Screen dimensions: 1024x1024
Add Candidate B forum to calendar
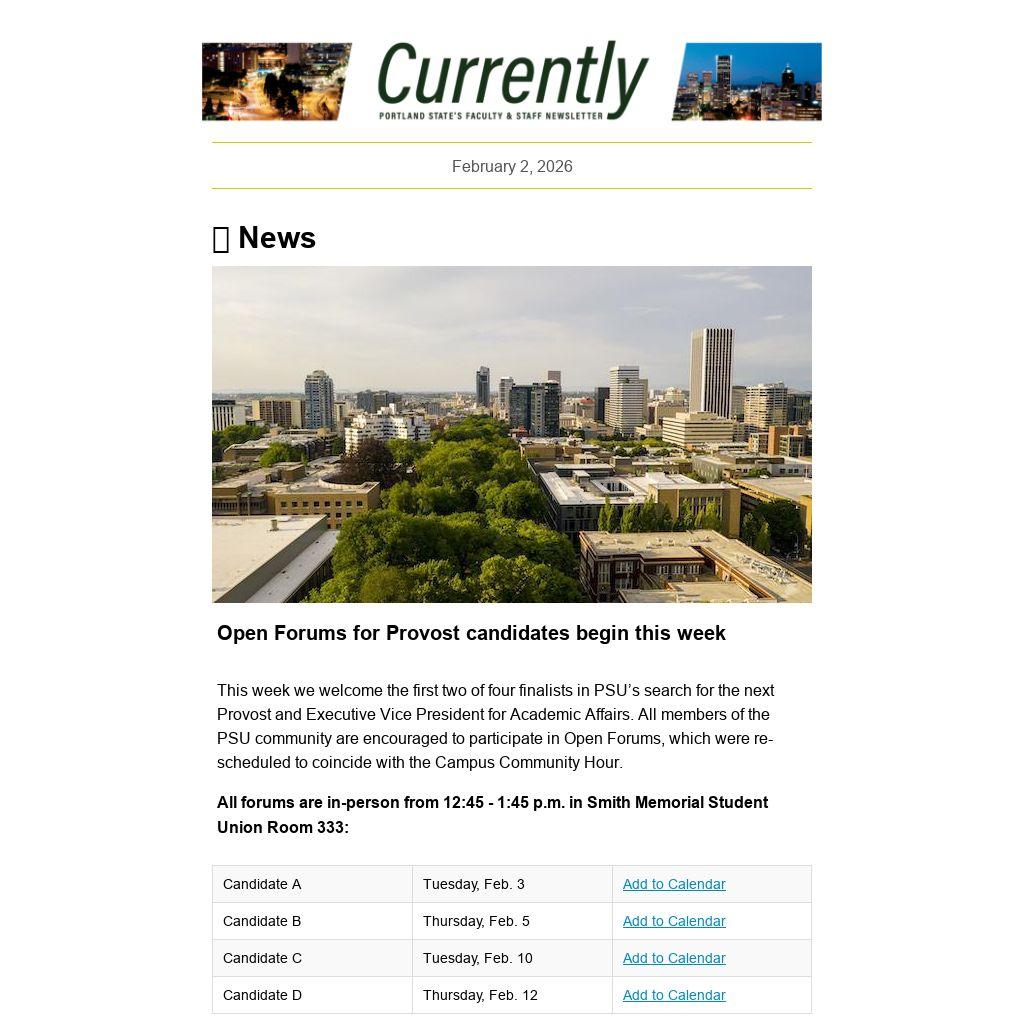point(673,921)
